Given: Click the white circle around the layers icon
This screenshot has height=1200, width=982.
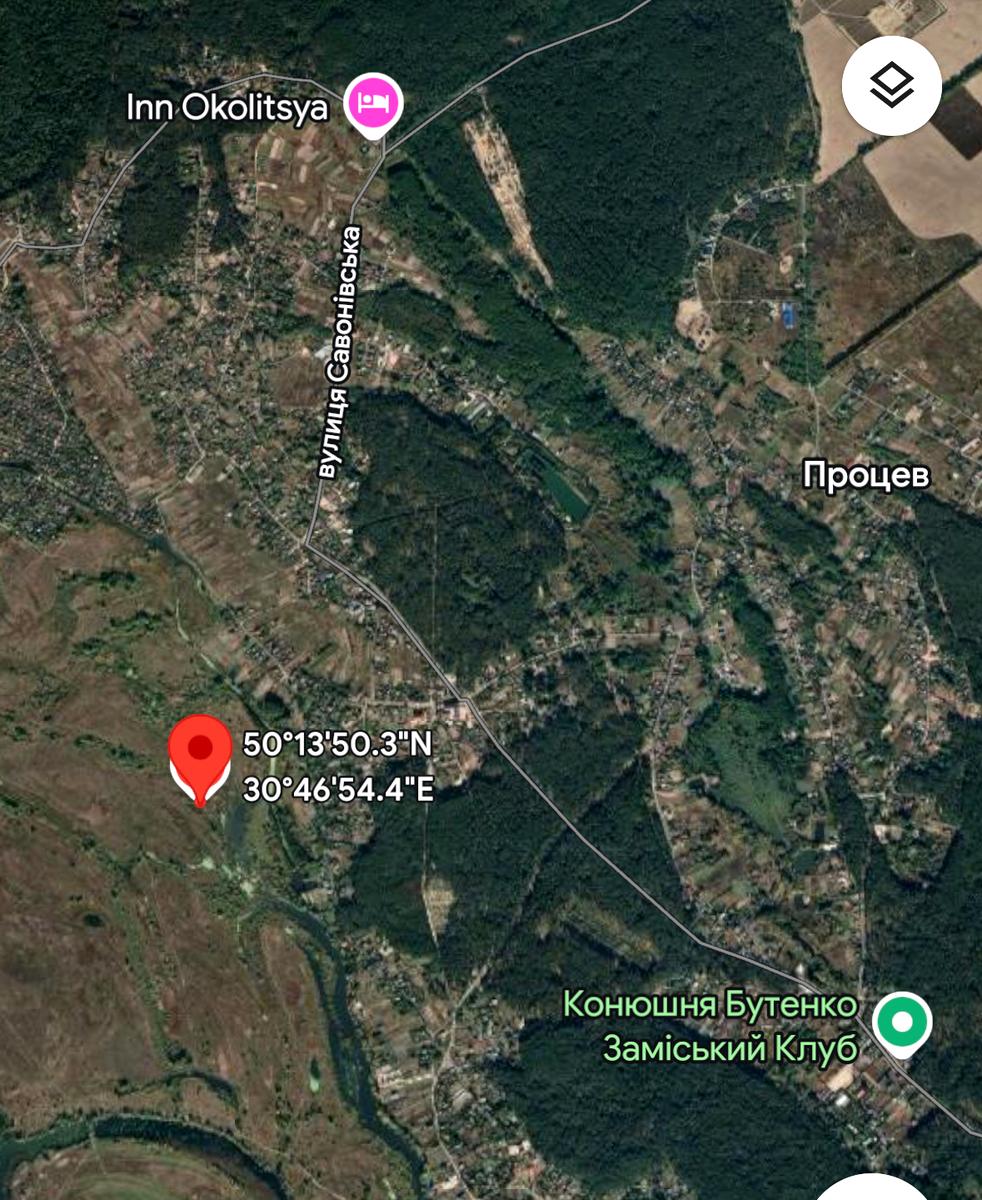Looking at the screenshot, I should click(893, 86).
